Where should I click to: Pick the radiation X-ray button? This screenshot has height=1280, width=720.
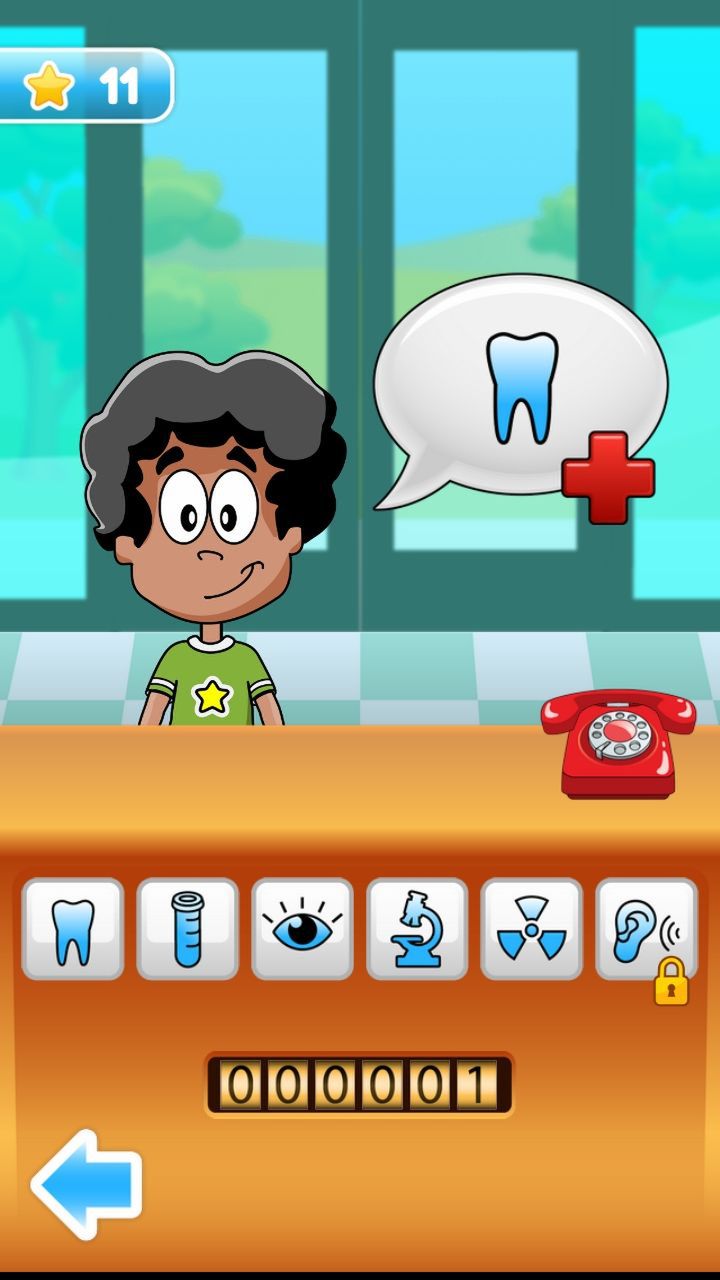tap(532, 929)
